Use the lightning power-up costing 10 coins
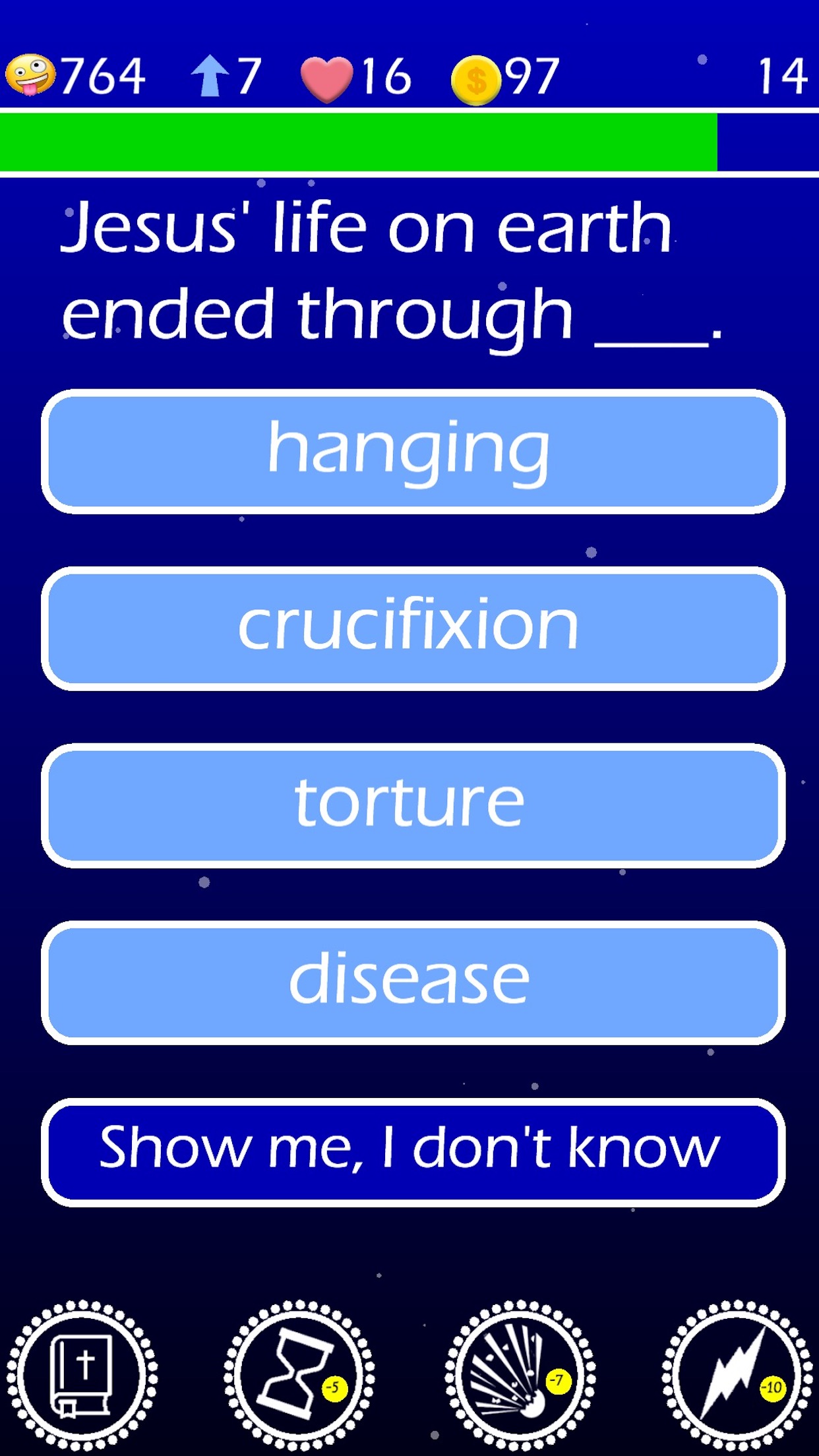 click(737, 1376)
